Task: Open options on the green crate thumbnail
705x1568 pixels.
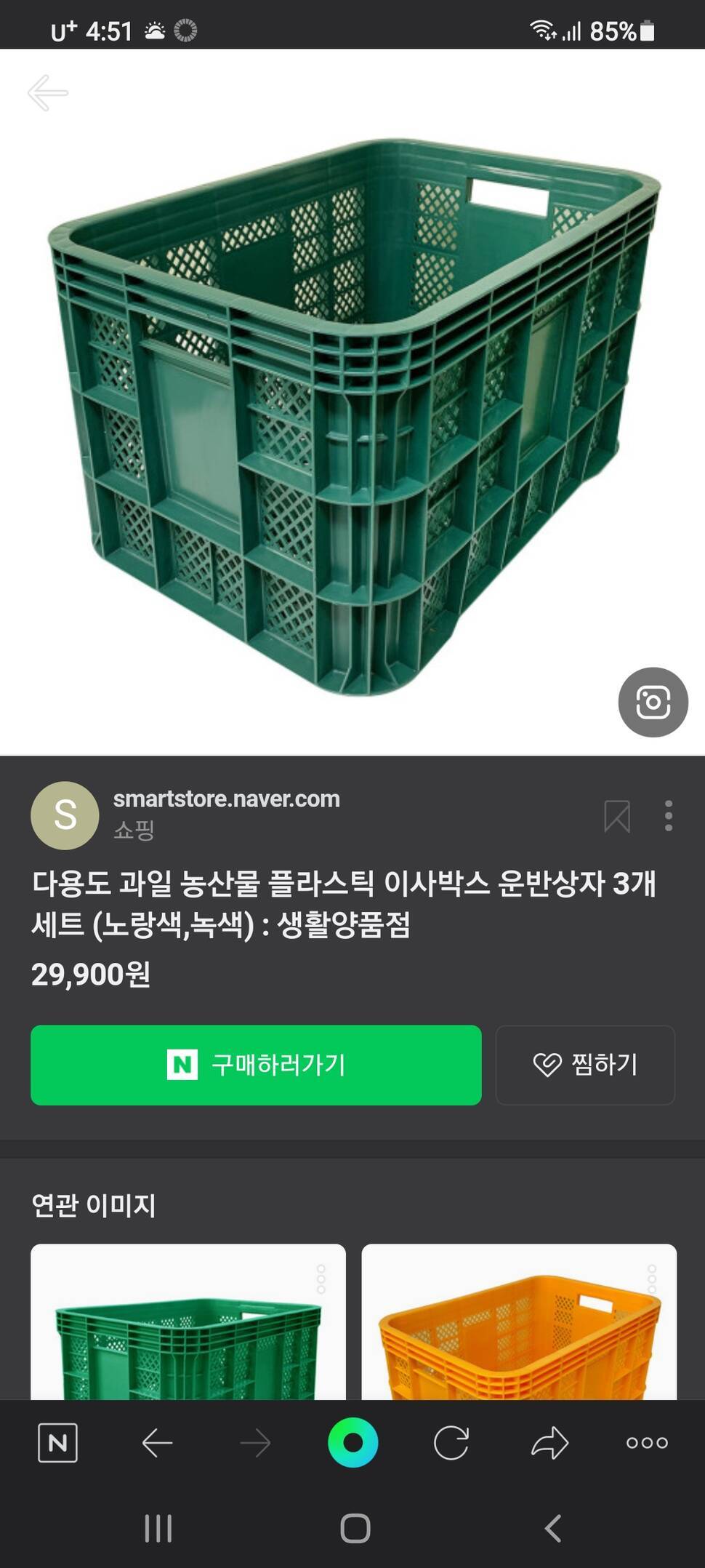Action: point(321,1279)
